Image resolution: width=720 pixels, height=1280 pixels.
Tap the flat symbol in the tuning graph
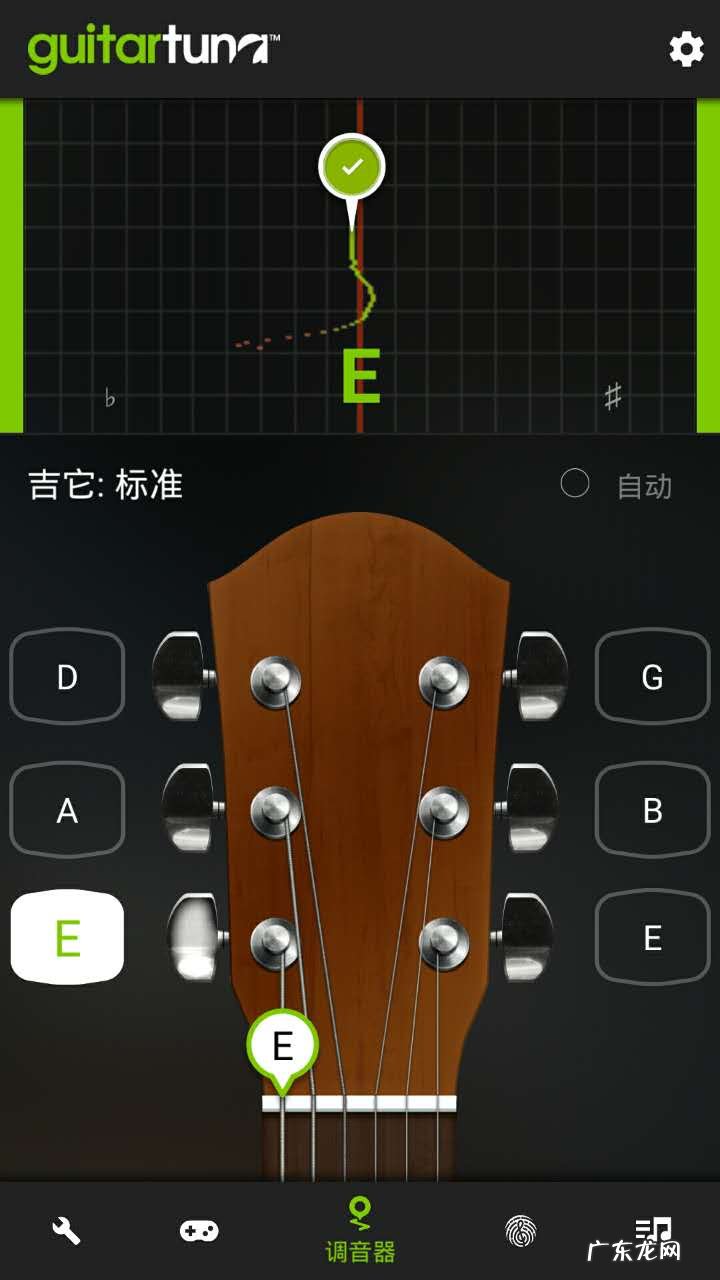pyautogui.click(x=110, y=398)
